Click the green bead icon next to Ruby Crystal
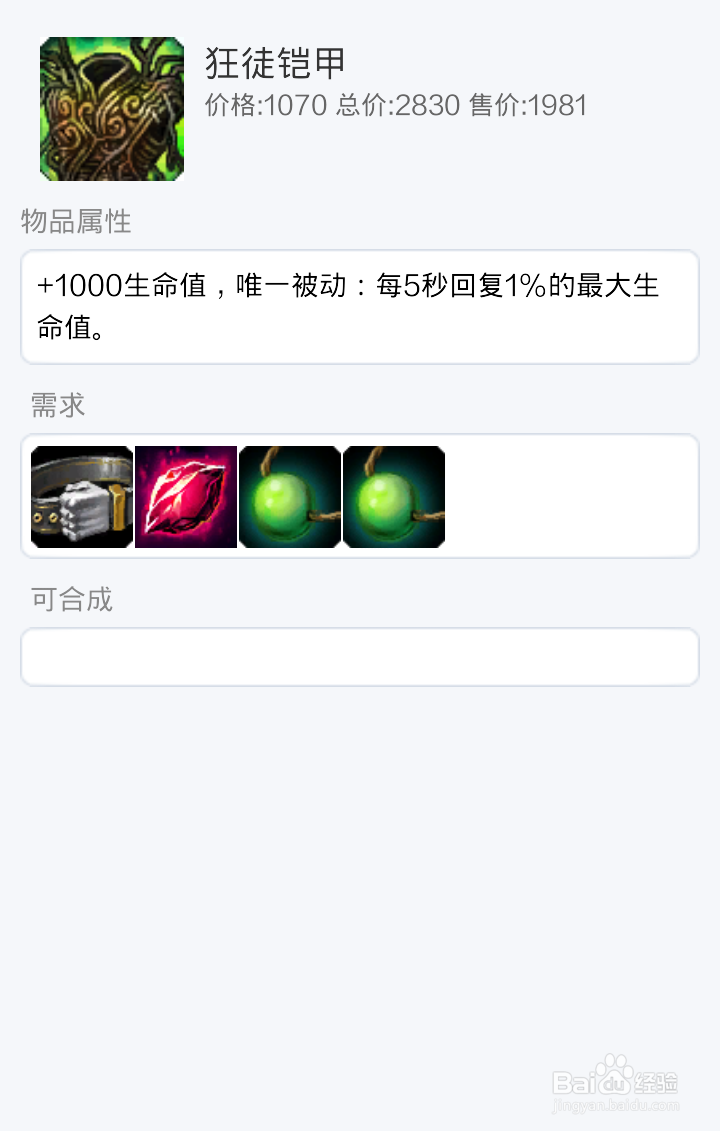The width and height of the screenshot is (720, 1131). coord(289,497)
